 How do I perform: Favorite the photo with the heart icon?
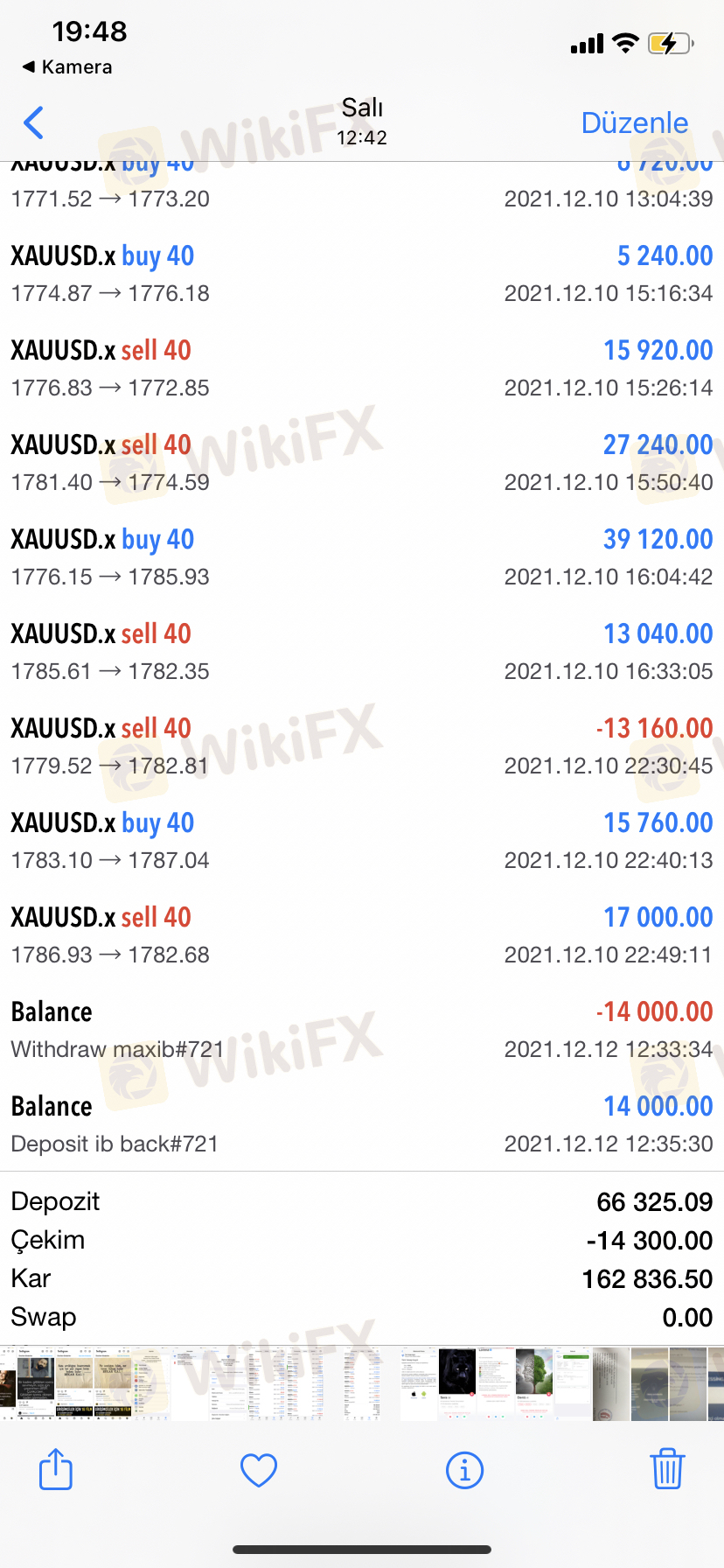click(x=259, y=1470)
